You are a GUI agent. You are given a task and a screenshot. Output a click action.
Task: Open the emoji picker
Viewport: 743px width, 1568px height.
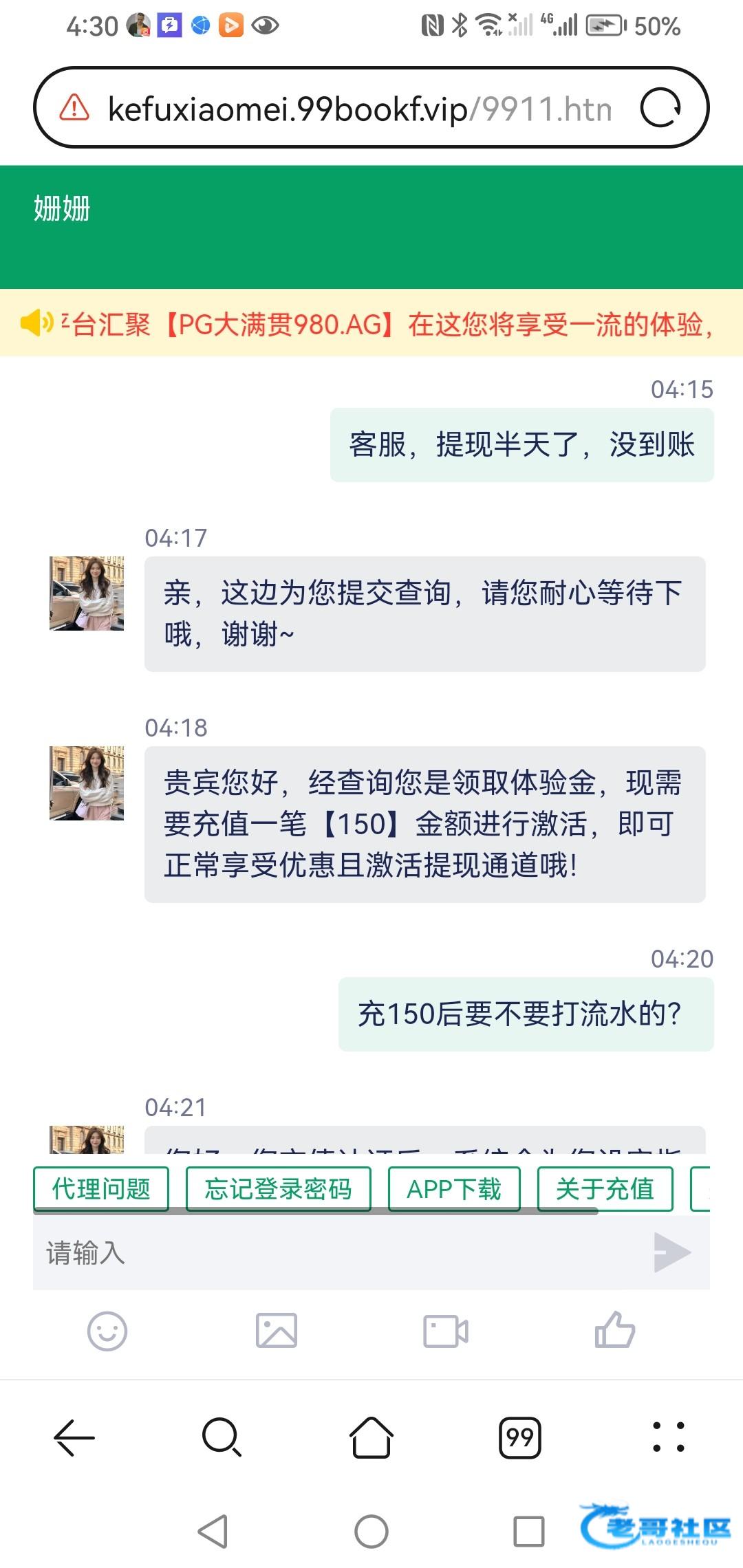(x=107, y=1331)
